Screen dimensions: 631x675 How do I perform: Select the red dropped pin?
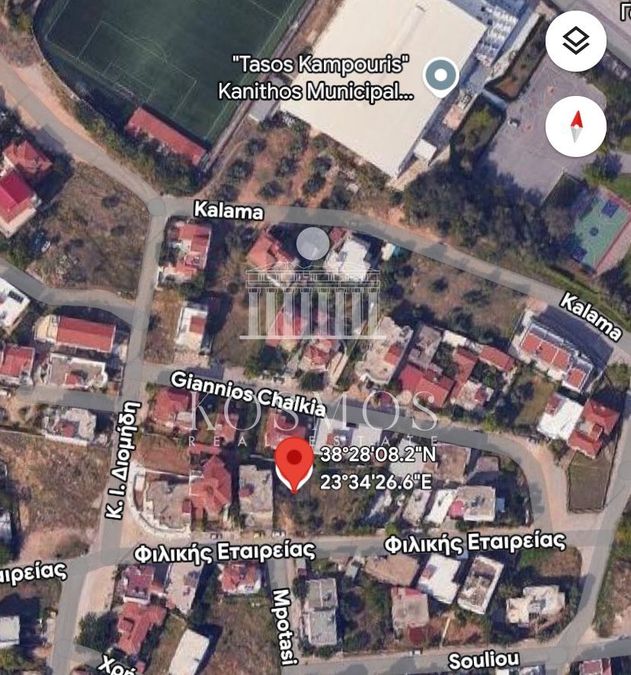(x=293, y=463)
